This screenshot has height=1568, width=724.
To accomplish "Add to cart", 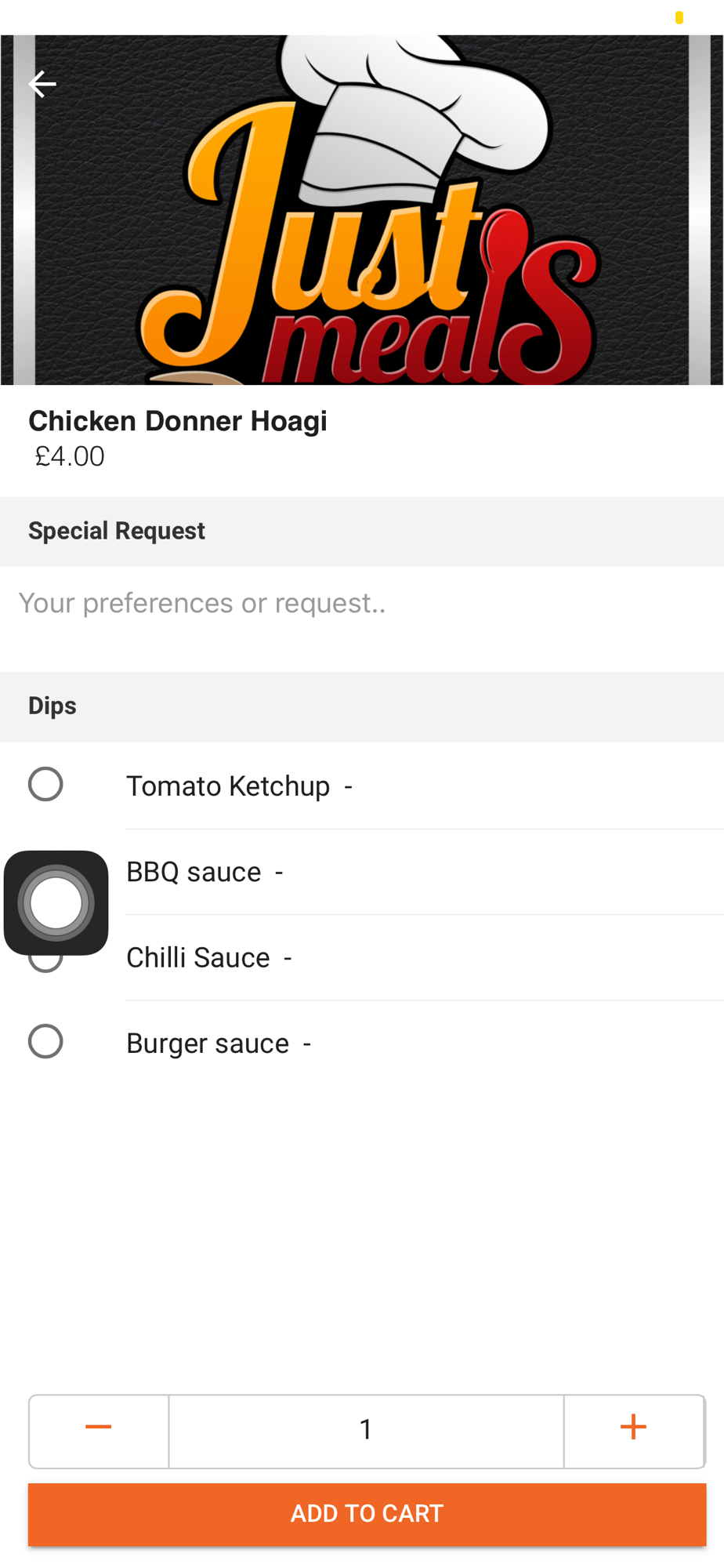I will [367, 1514].
